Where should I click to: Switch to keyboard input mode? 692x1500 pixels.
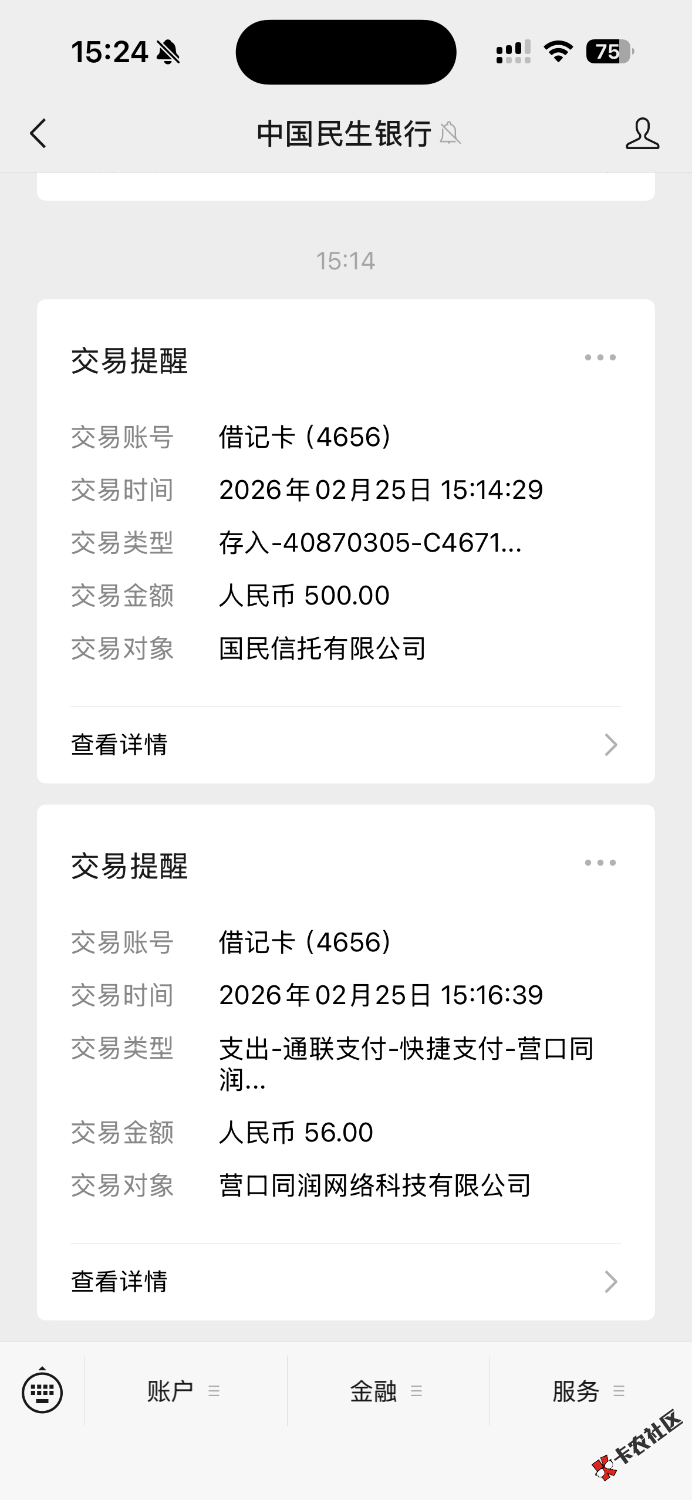(42, 1391)
